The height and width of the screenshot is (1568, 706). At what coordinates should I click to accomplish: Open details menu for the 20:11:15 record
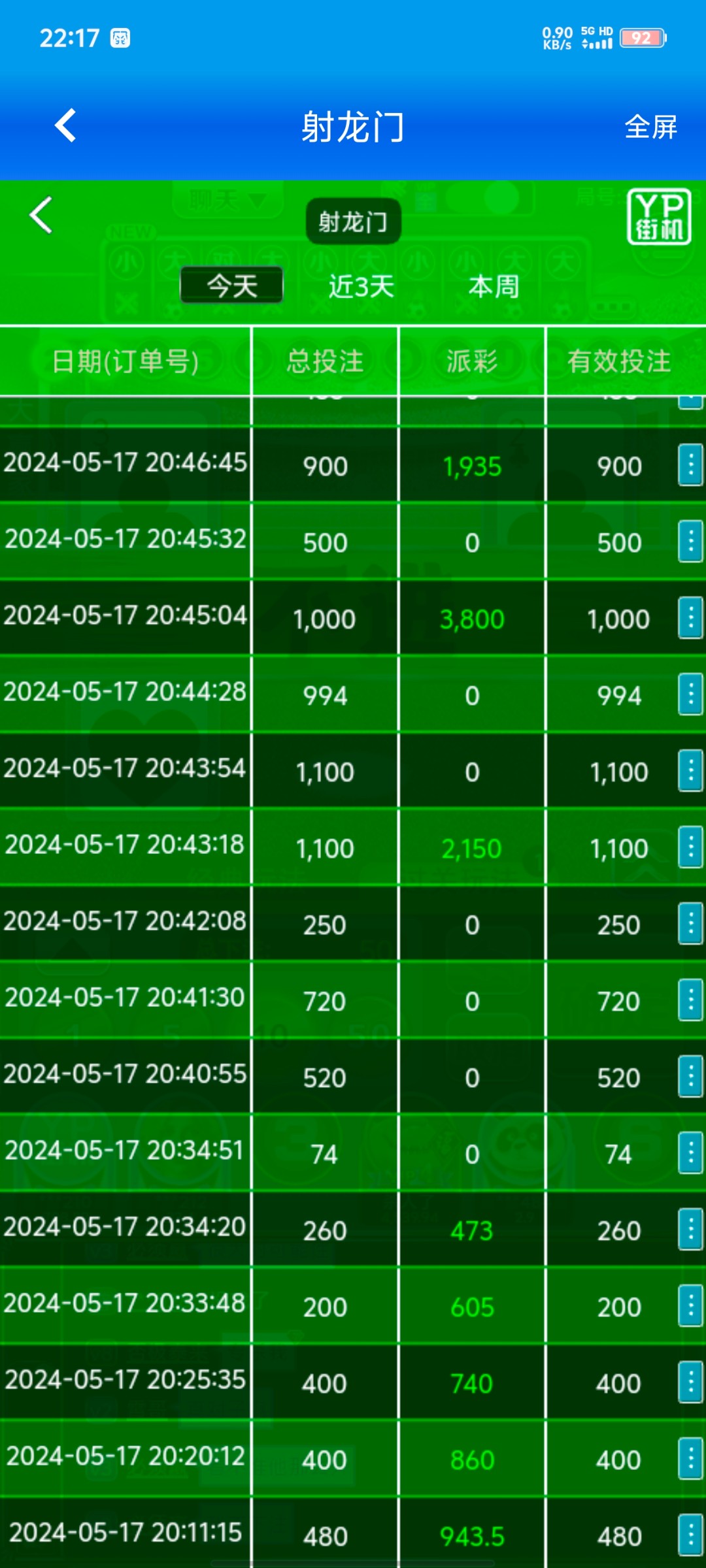click(x=690, y=1535)
